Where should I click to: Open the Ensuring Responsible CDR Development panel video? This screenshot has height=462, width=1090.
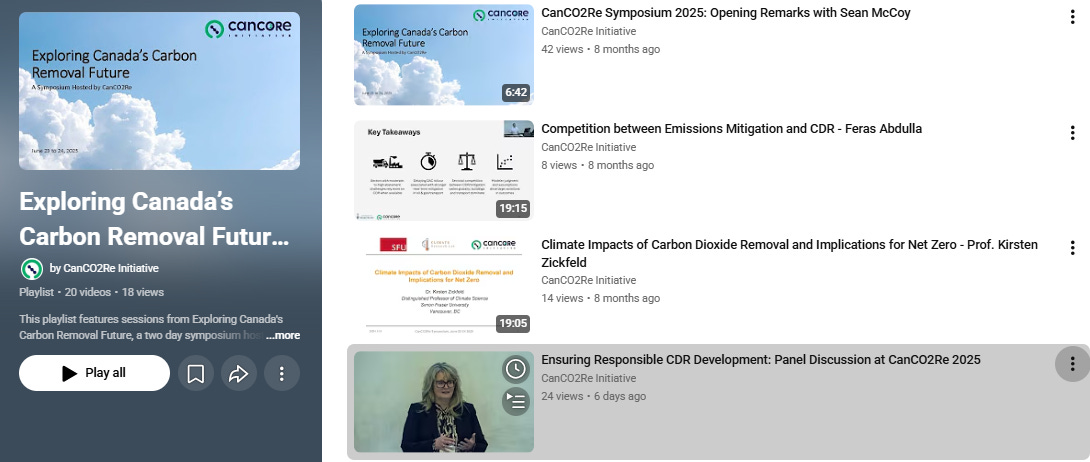760,360
